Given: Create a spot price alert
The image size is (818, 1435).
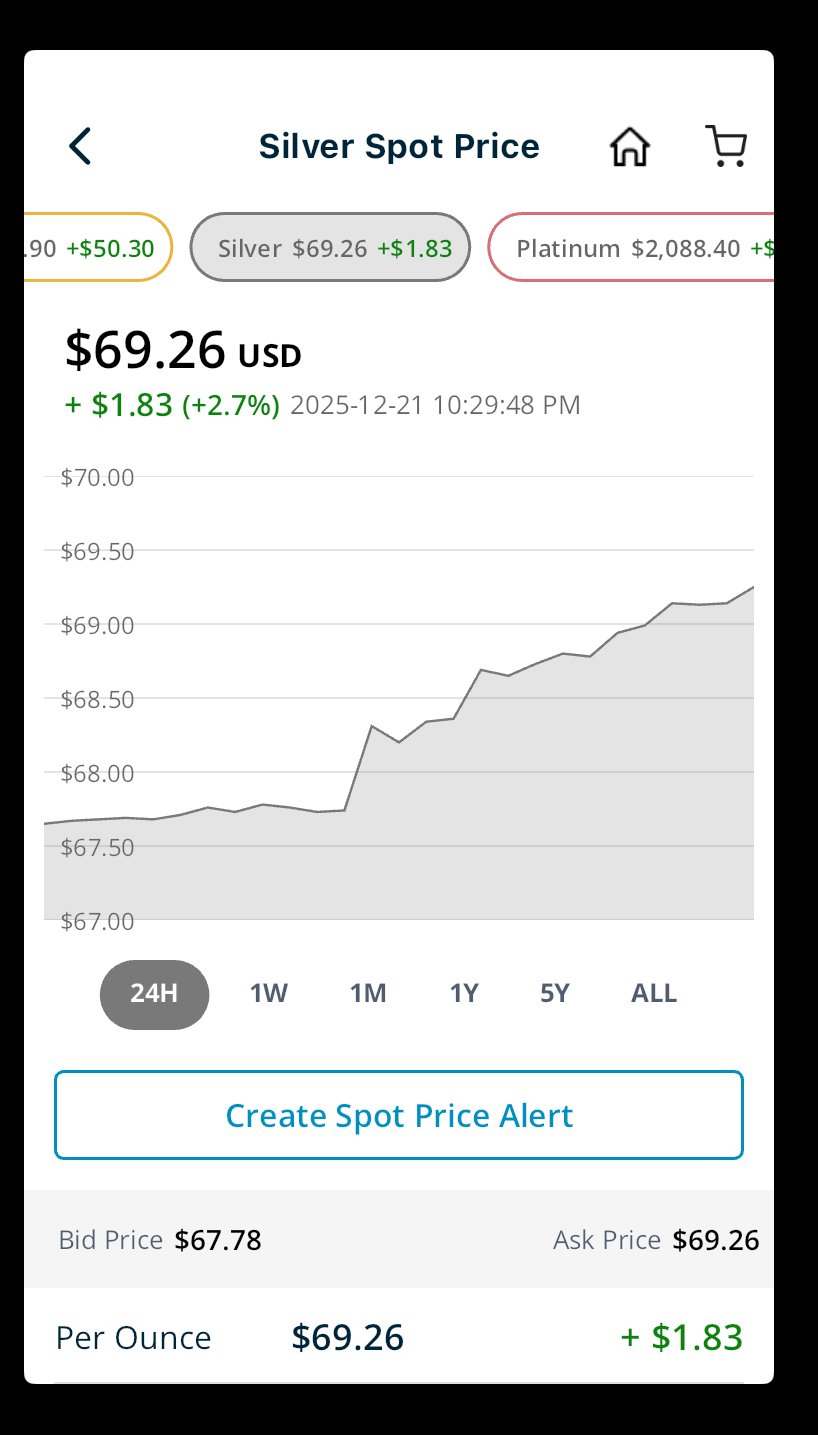Looking at the screenshot, I should click(399, 1115).
